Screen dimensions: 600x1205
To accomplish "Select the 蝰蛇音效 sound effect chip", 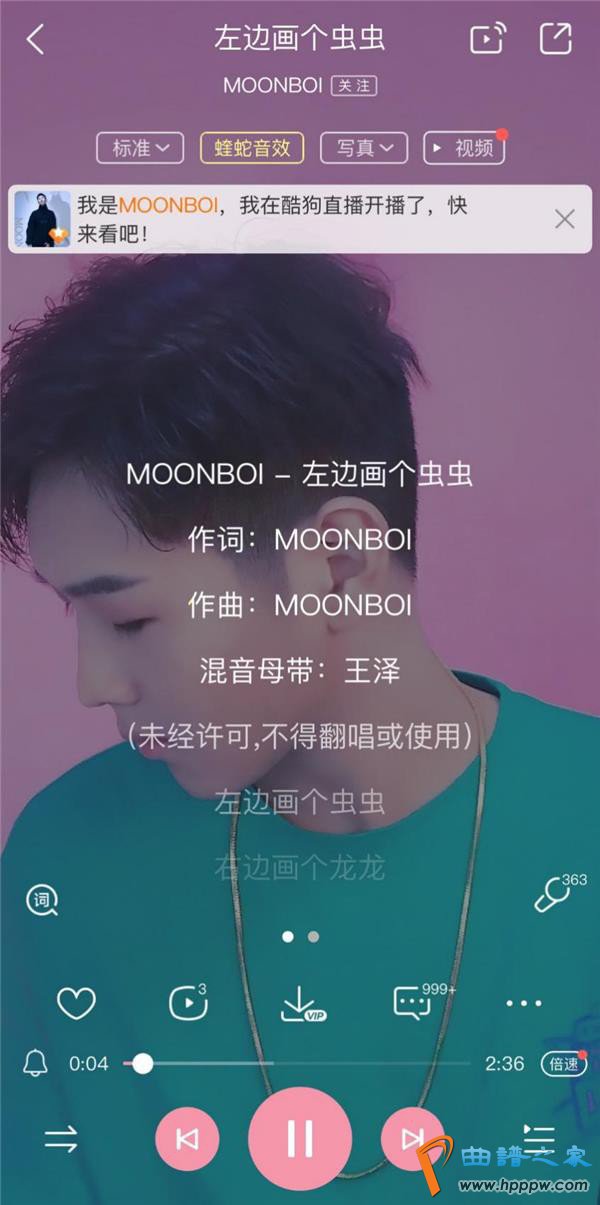I will (x=252, y=148).
